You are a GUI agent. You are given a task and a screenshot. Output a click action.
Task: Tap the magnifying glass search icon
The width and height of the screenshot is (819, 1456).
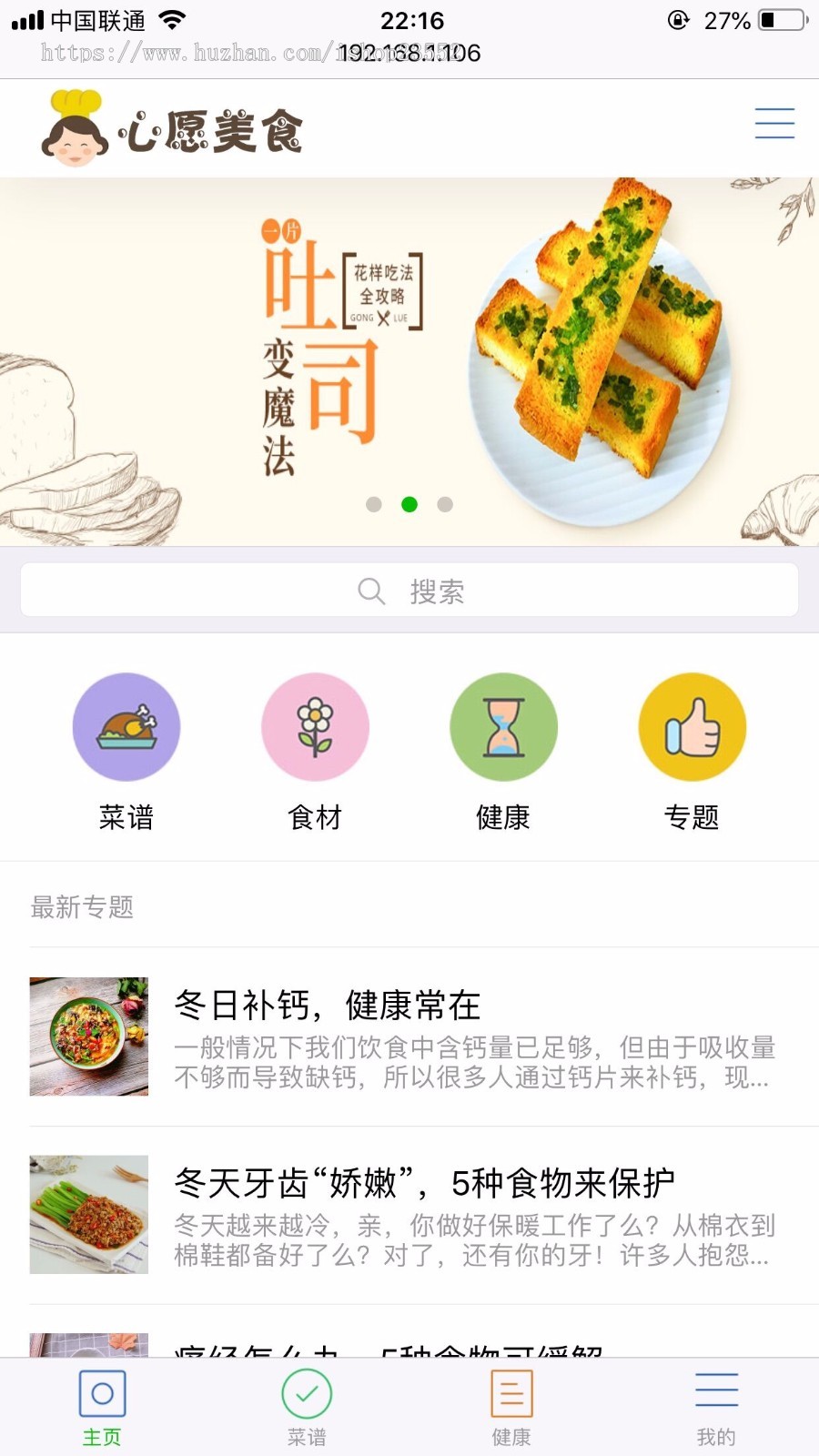371,590
